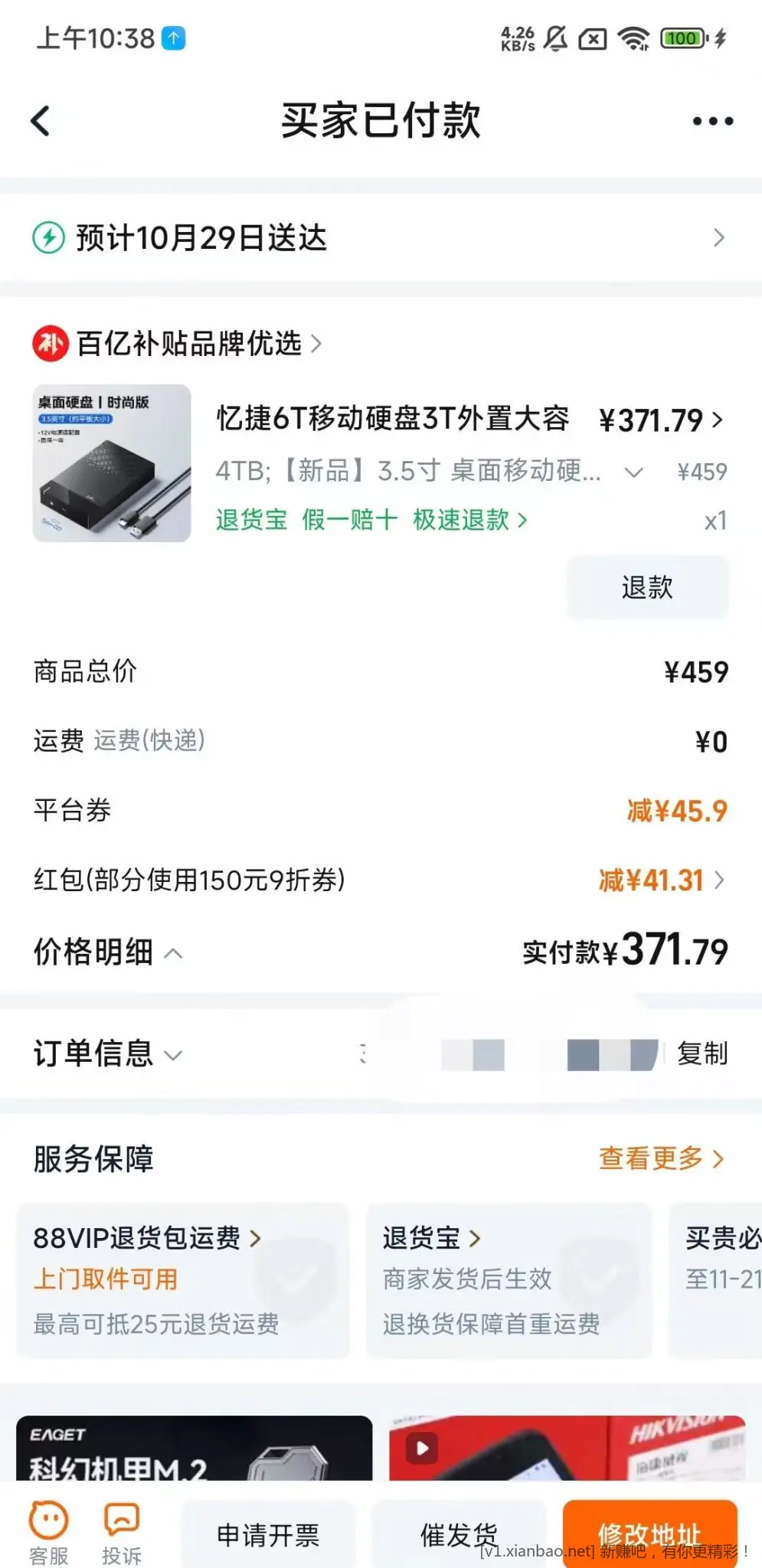The height and width of the screenshot is (1568, 762).
Task: Expand the 4TB product spec dropdown
Action: coord(633,472)
